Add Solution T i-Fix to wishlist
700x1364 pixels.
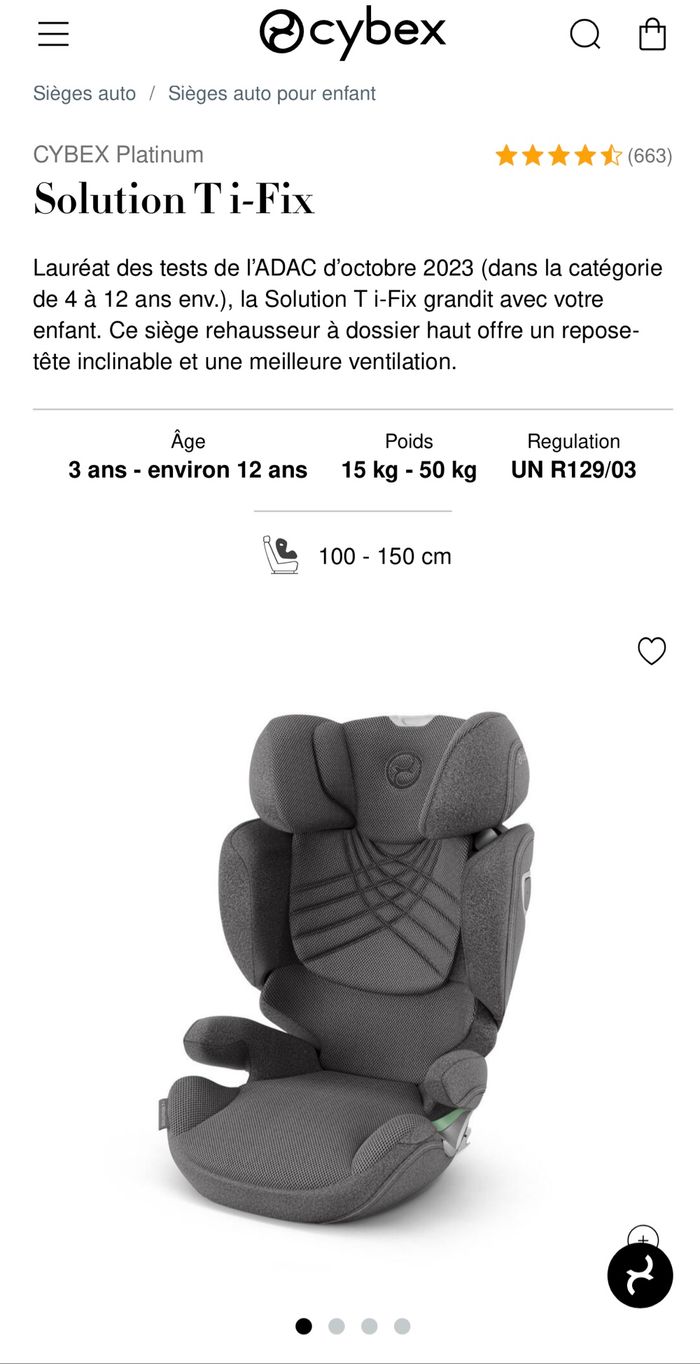tap(652, 651)
